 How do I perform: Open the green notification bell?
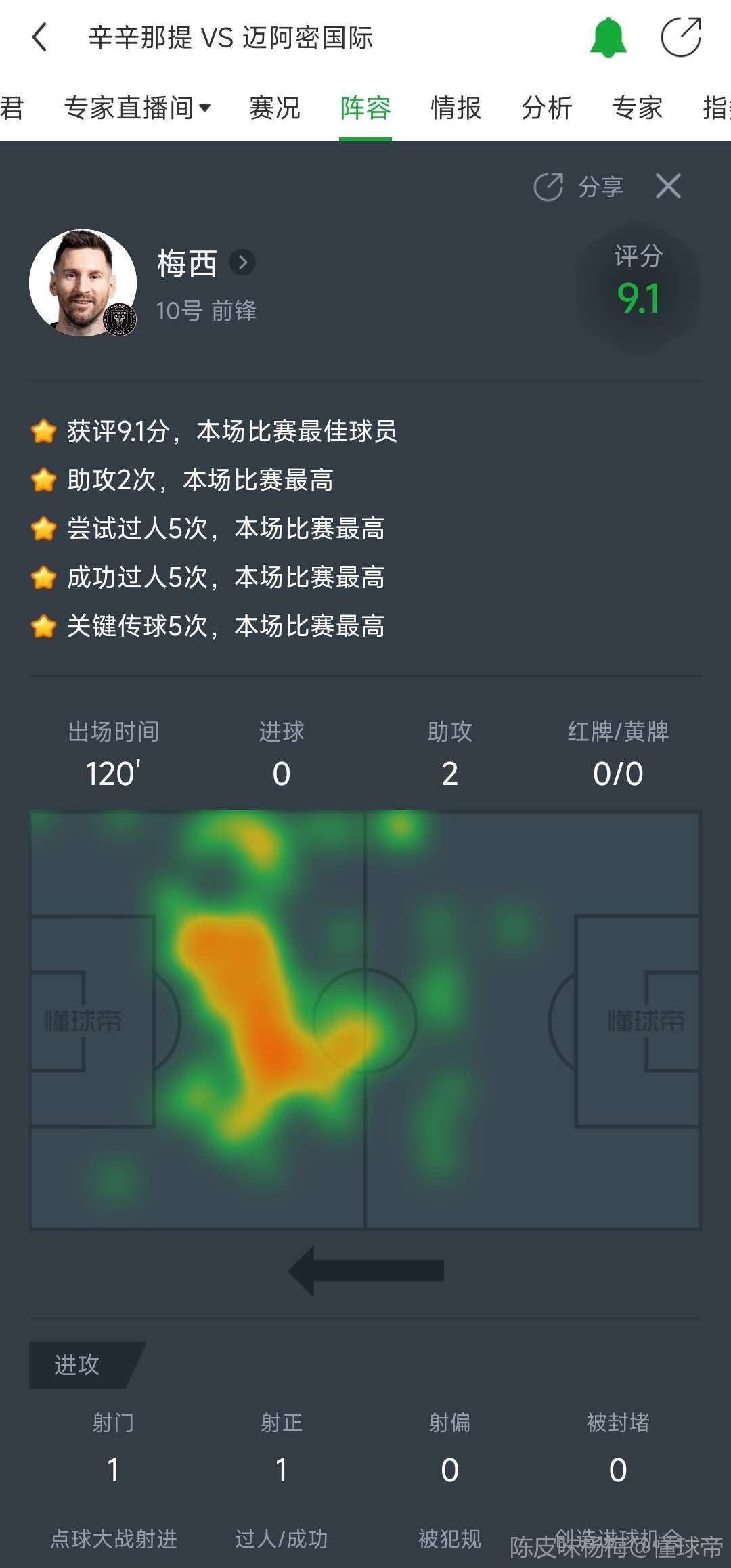(x=608, y=37)
